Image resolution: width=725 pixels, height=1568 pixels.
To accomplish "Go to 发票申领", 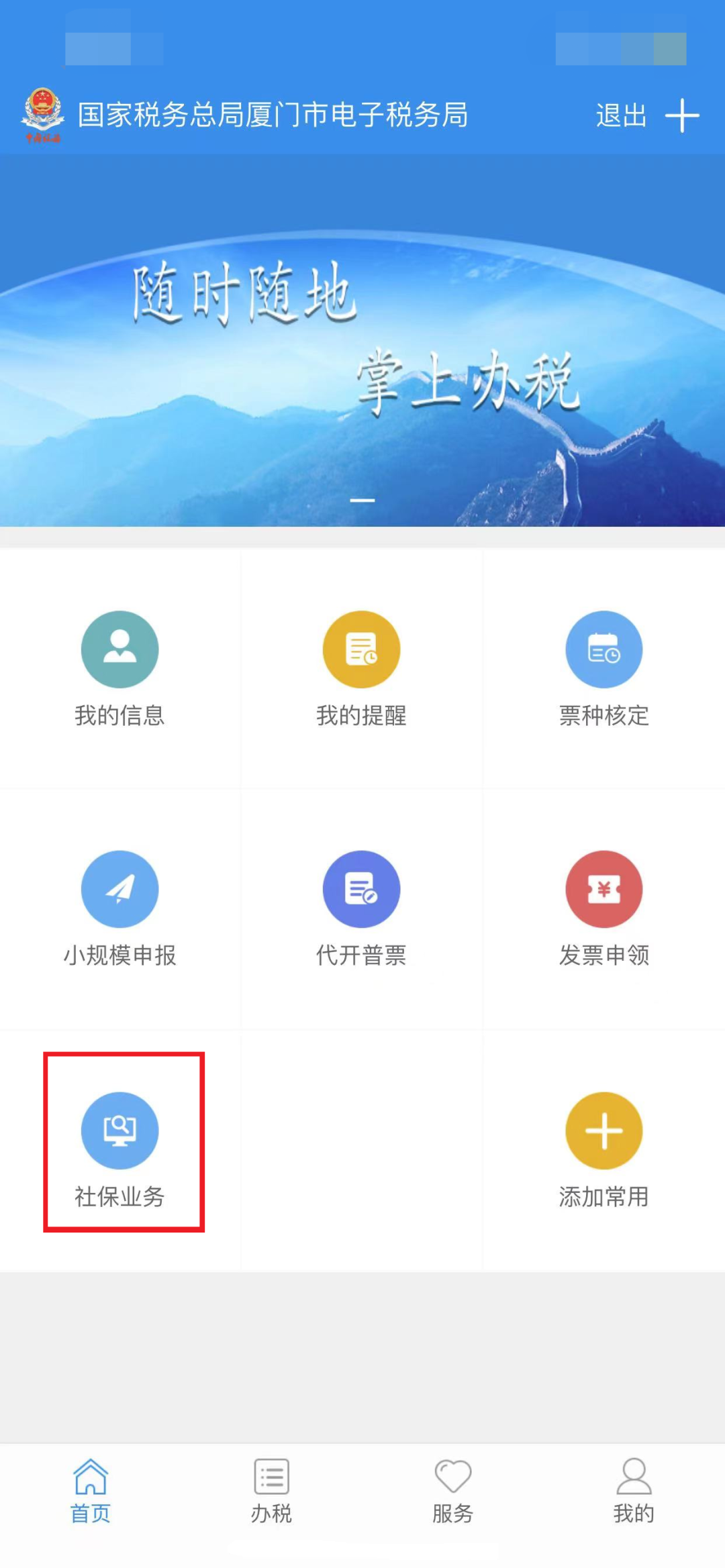I will (604, 909).
